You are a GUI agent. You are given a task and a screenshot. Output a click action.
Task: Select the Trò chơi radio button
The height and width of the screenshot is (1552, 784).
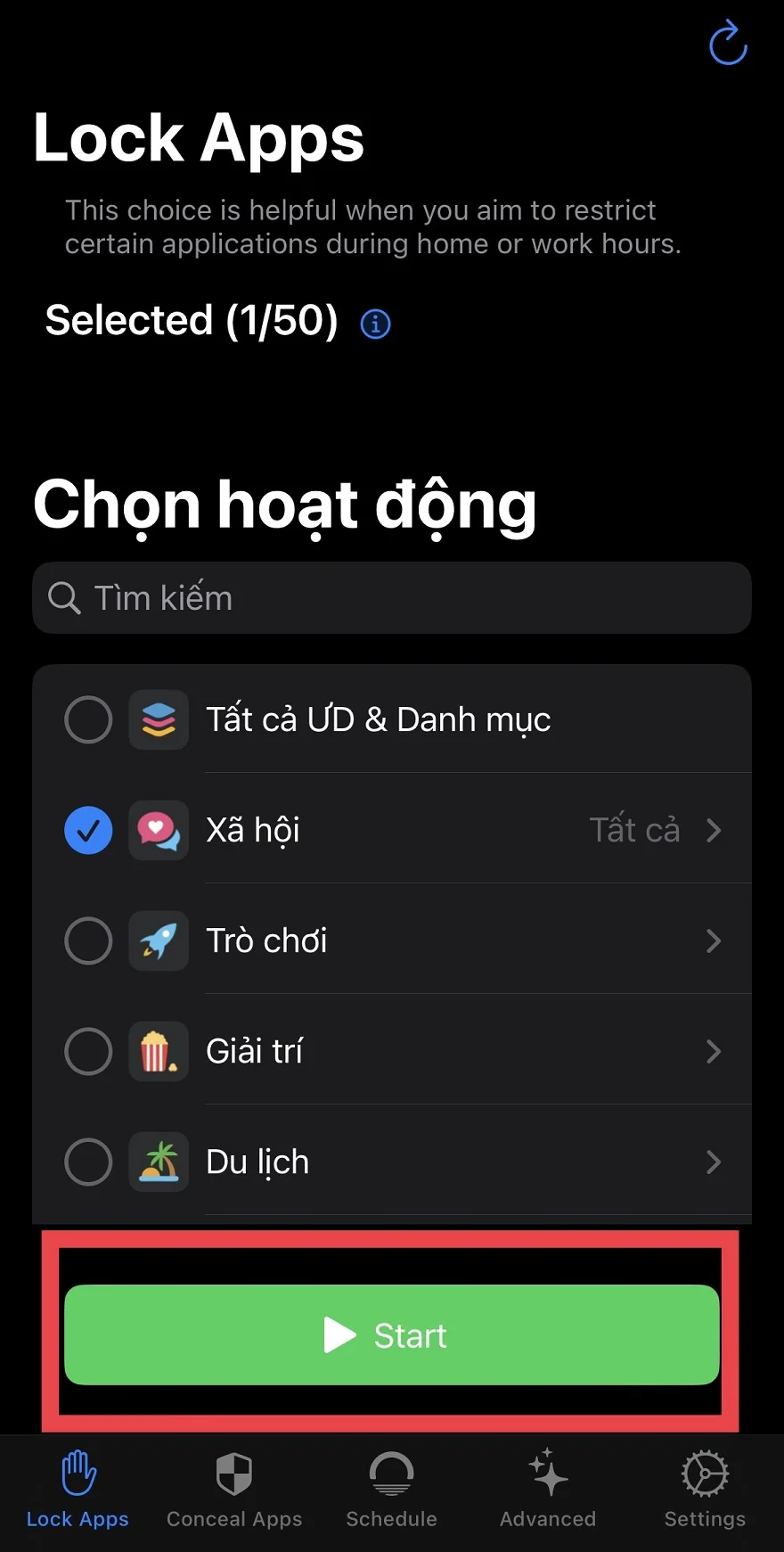pos(87,940)
